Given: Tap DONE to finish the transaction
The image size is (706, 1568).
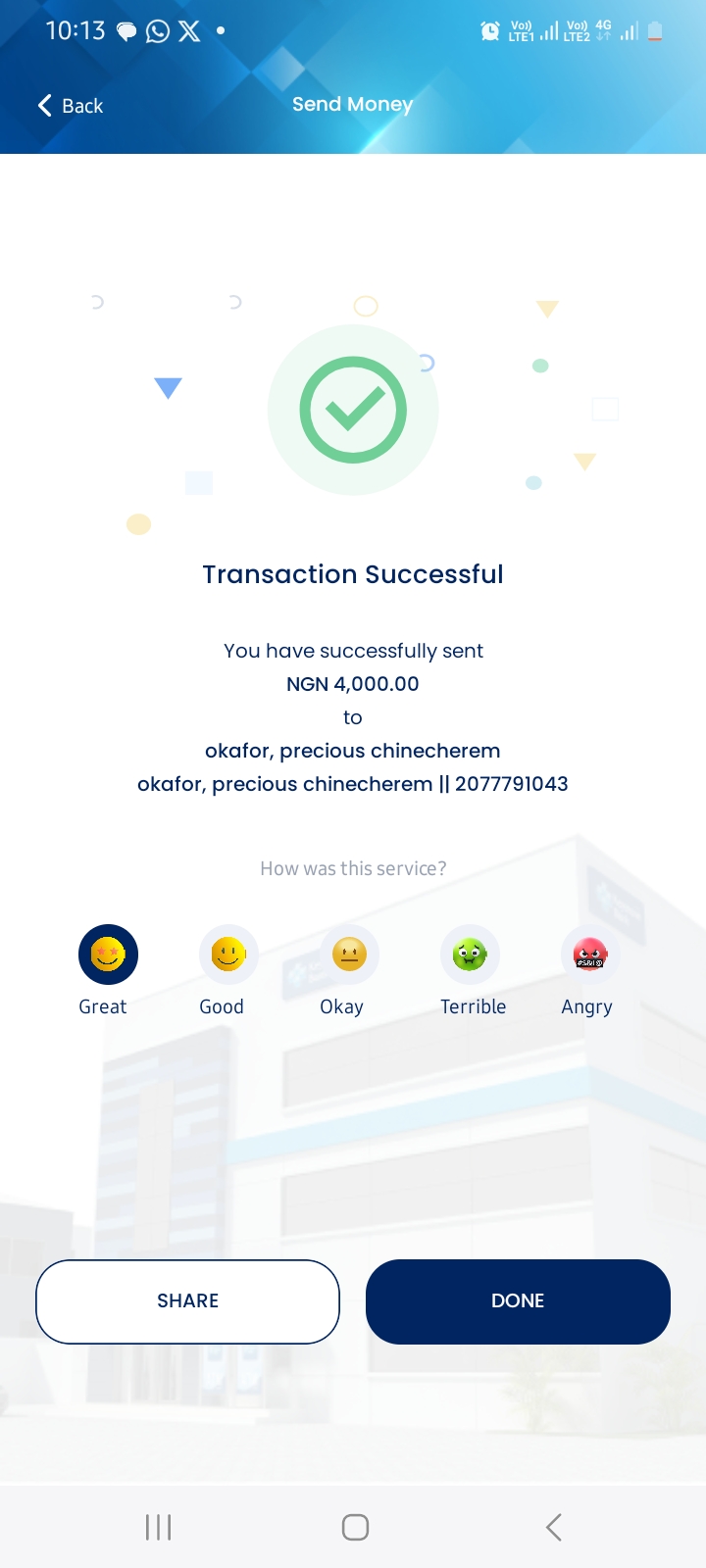Looking at the screenshot, I should pos(518,1301).
